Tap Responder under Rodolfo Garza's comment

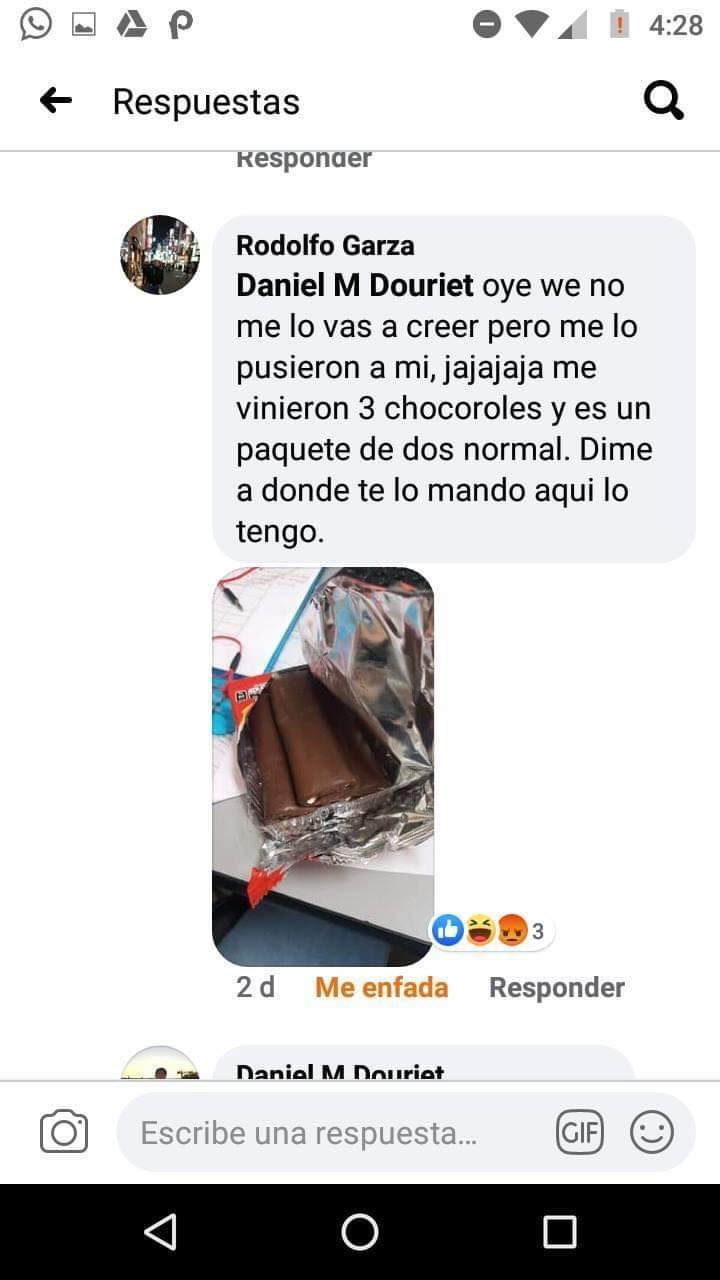[x=556, y=987]
